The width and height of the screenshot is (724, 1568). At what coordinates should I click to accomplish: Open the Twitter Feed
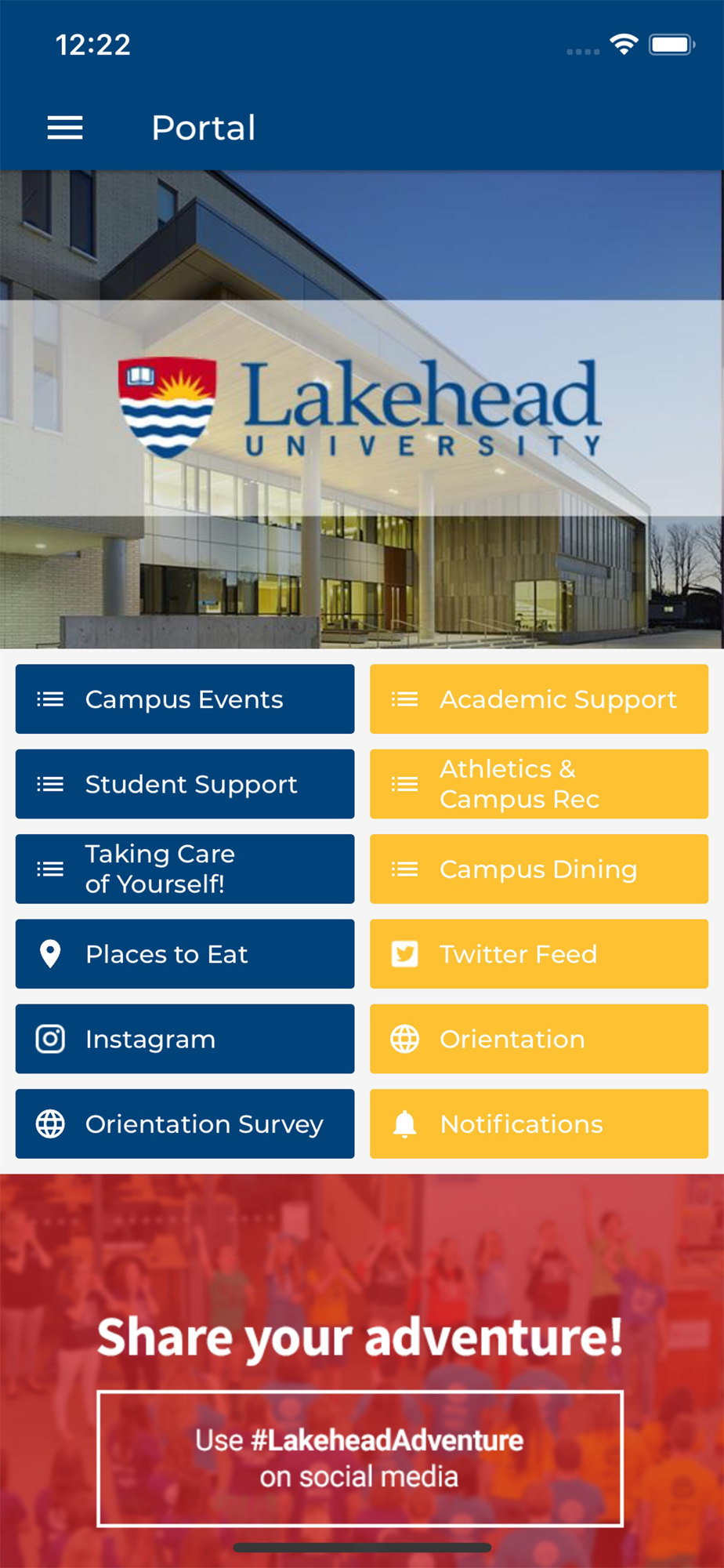click(539, 954)
